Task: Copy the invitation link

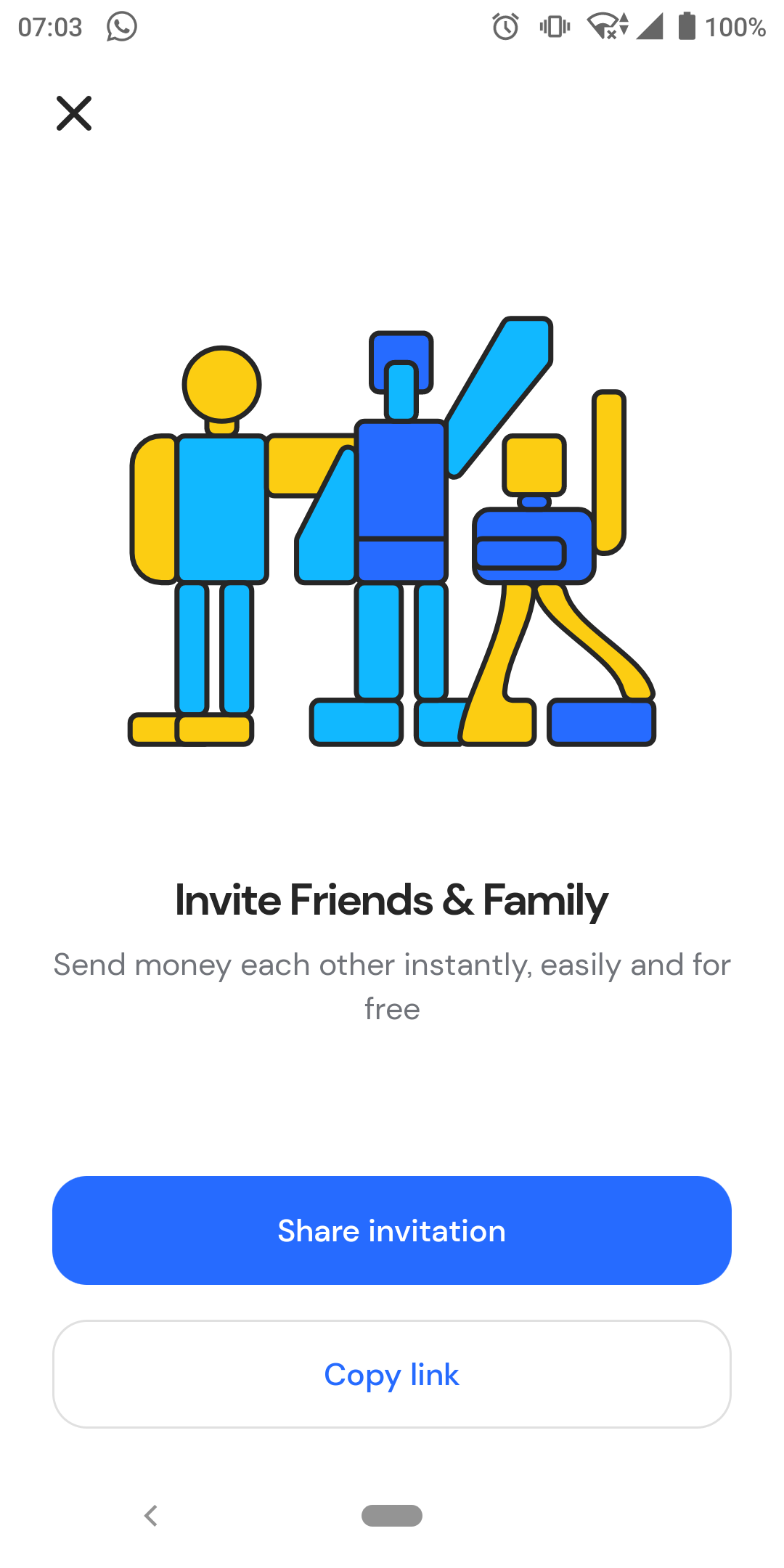Action: coord(392,1374)
